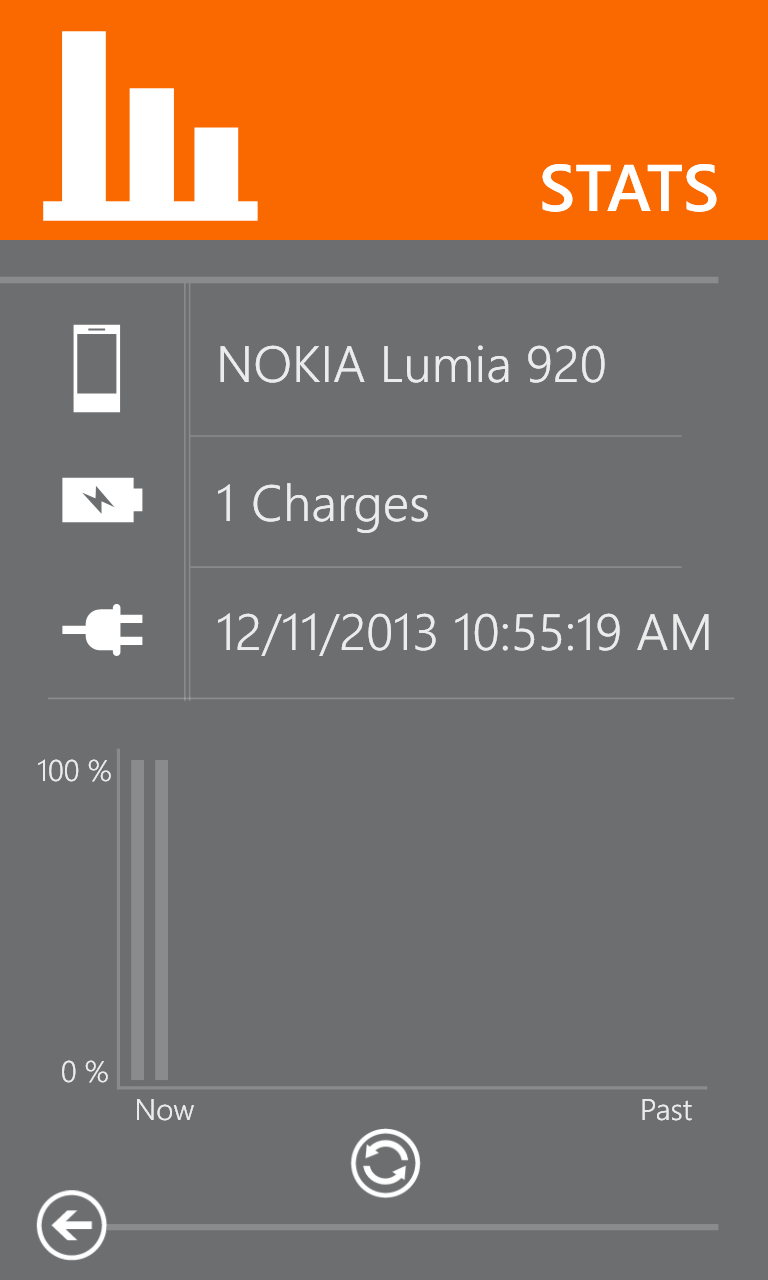Refresh the battery stats chart
Viewport: 768px width, 1280px height.
(x=386, y=1165)
